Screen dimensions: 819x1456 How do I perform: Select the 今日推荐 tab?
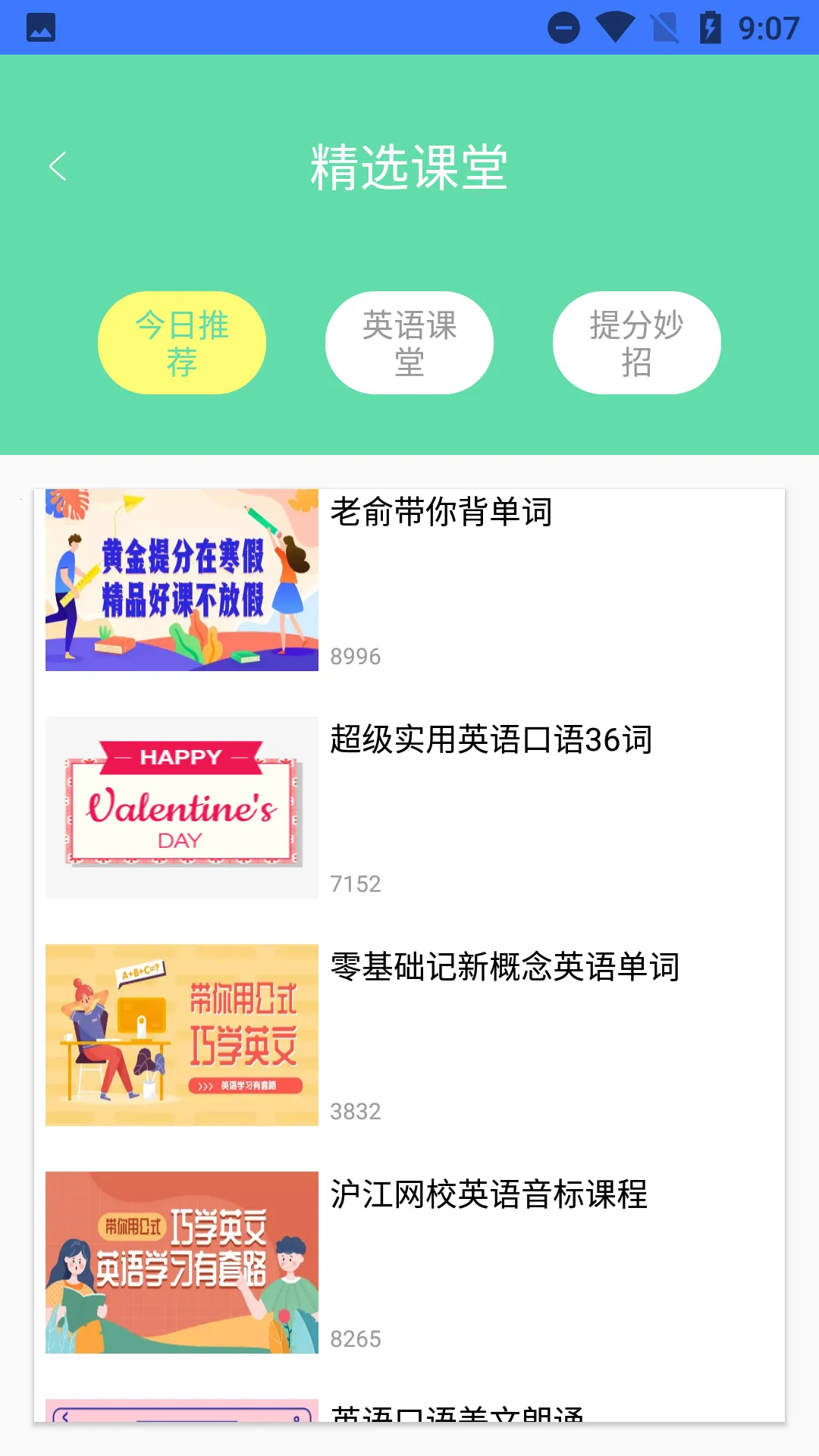click(x=182, y=343)
